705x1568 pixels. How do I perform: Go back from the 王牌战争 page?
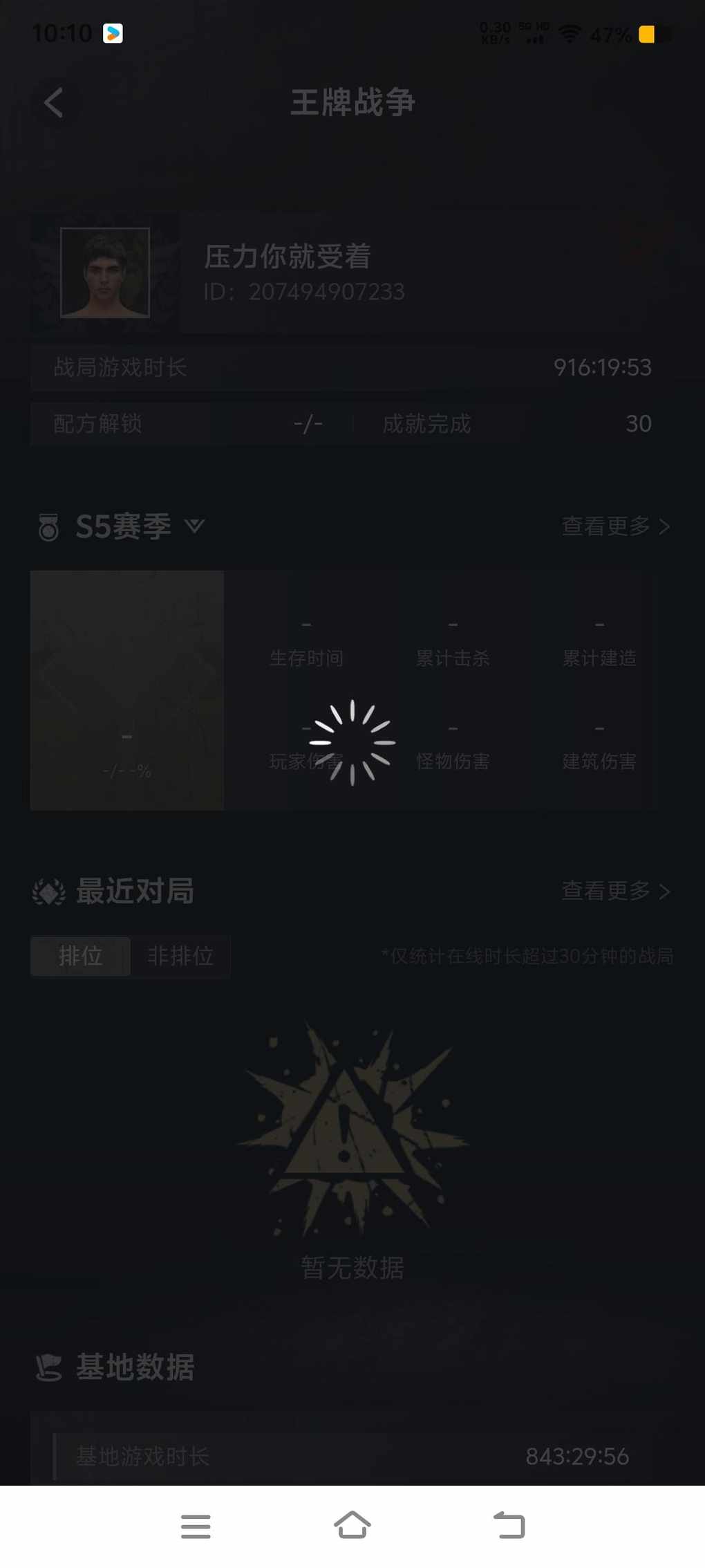coord(53,103)
